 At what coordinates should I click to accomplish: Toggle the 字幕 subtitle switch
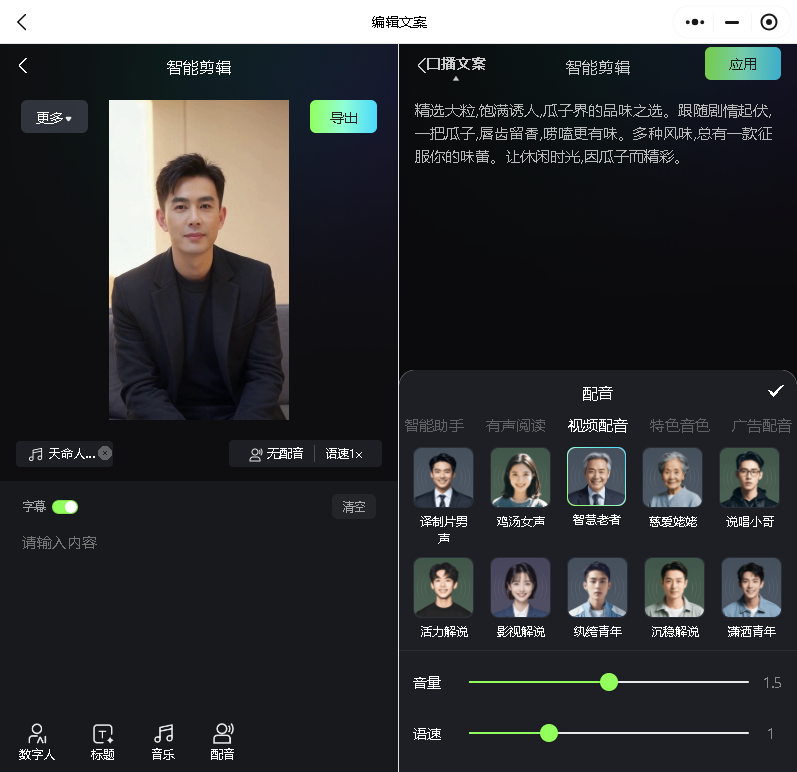point(65,507)
